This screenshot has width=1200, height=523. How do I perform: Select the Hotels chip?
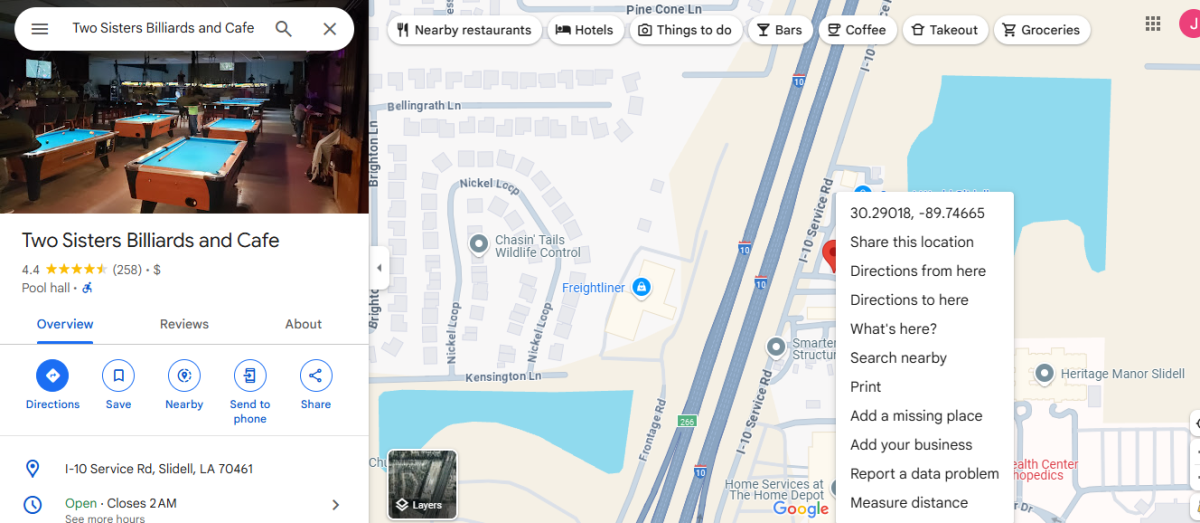(584, 30)
